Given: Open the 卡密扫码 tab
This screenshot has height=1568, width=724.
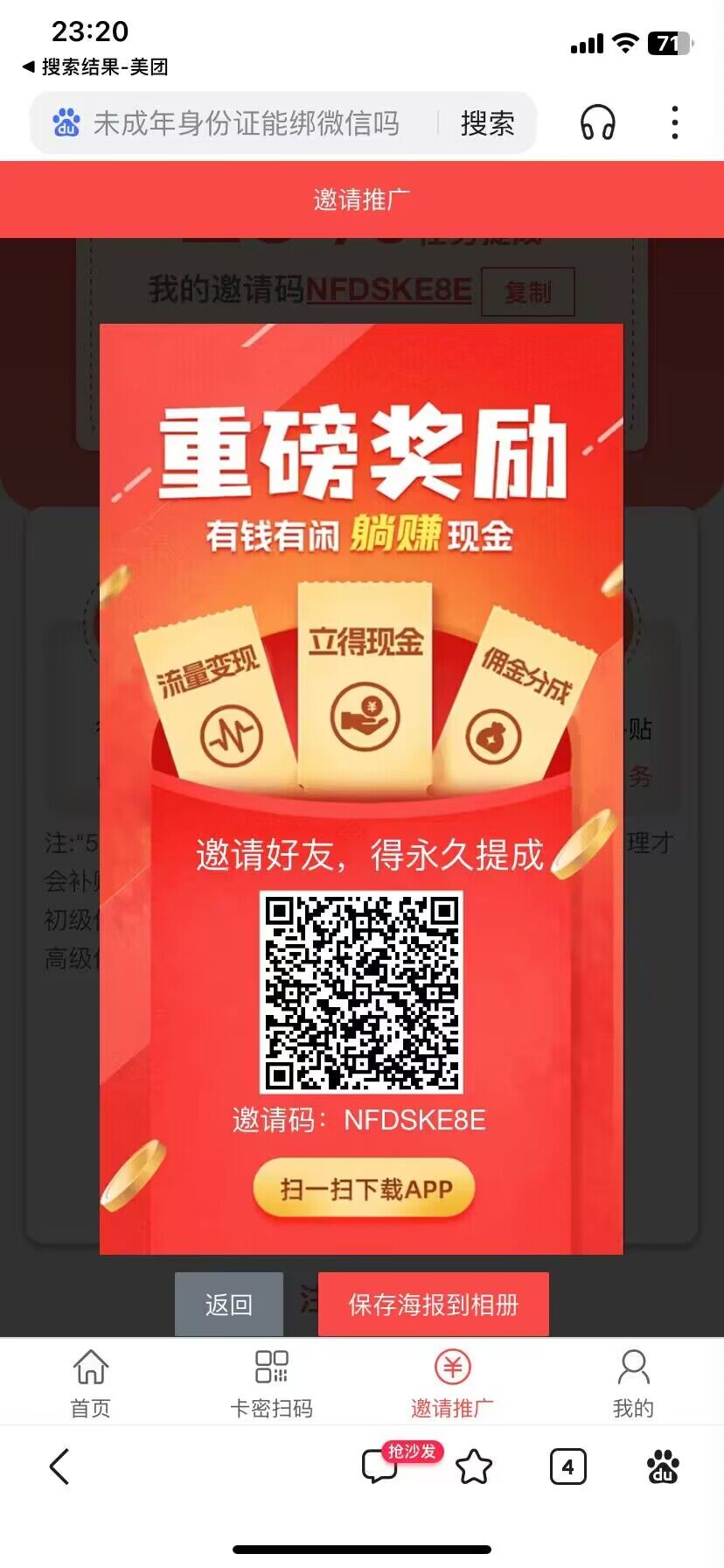Looking at the screenshot, I should pyautogui.click(x=271, y=1384).
